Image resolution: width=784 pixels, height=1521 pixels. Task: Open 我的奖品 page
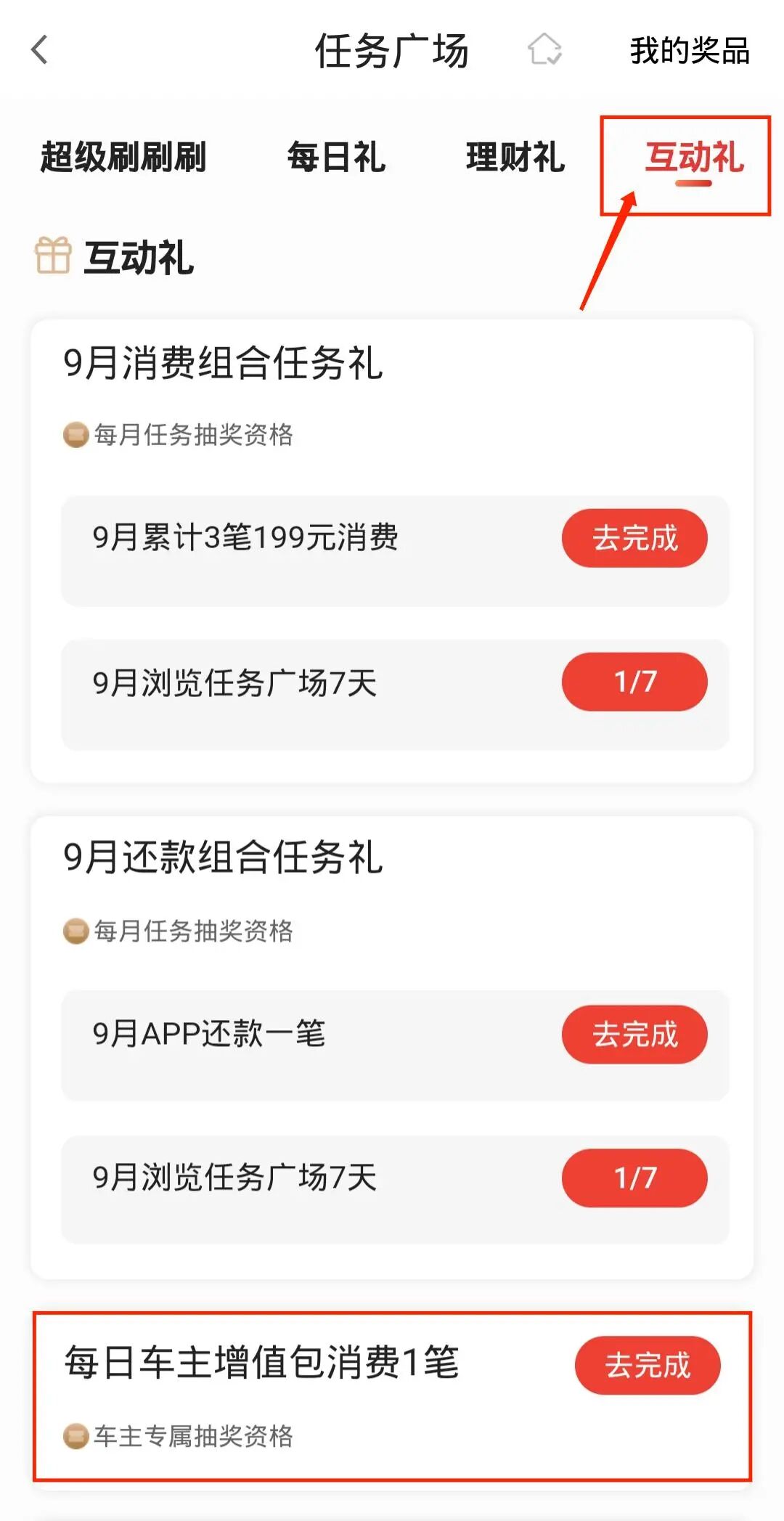coord(689,51)
